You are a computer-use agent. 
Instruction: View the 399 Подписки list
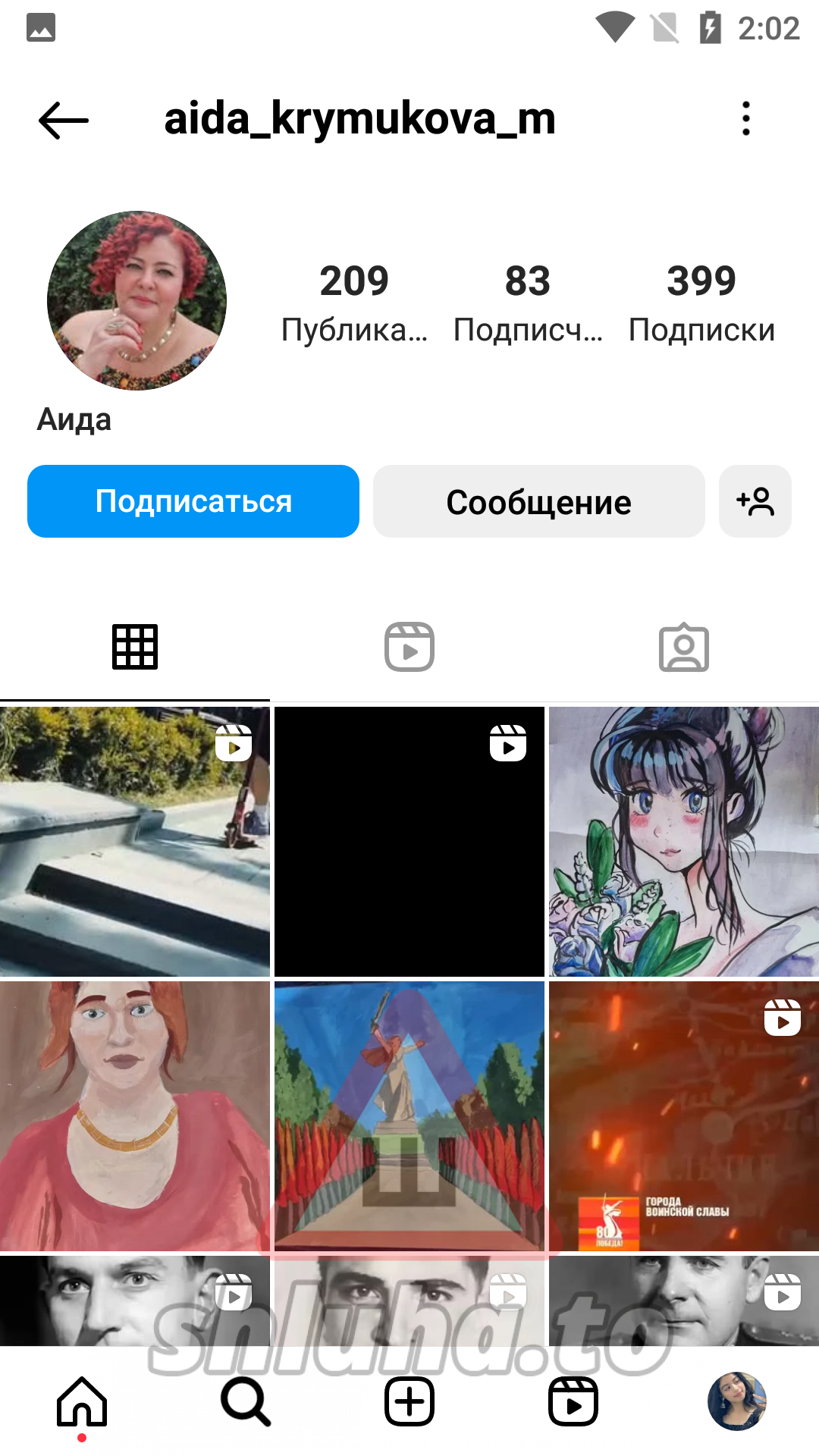click(x=701, y=302)
